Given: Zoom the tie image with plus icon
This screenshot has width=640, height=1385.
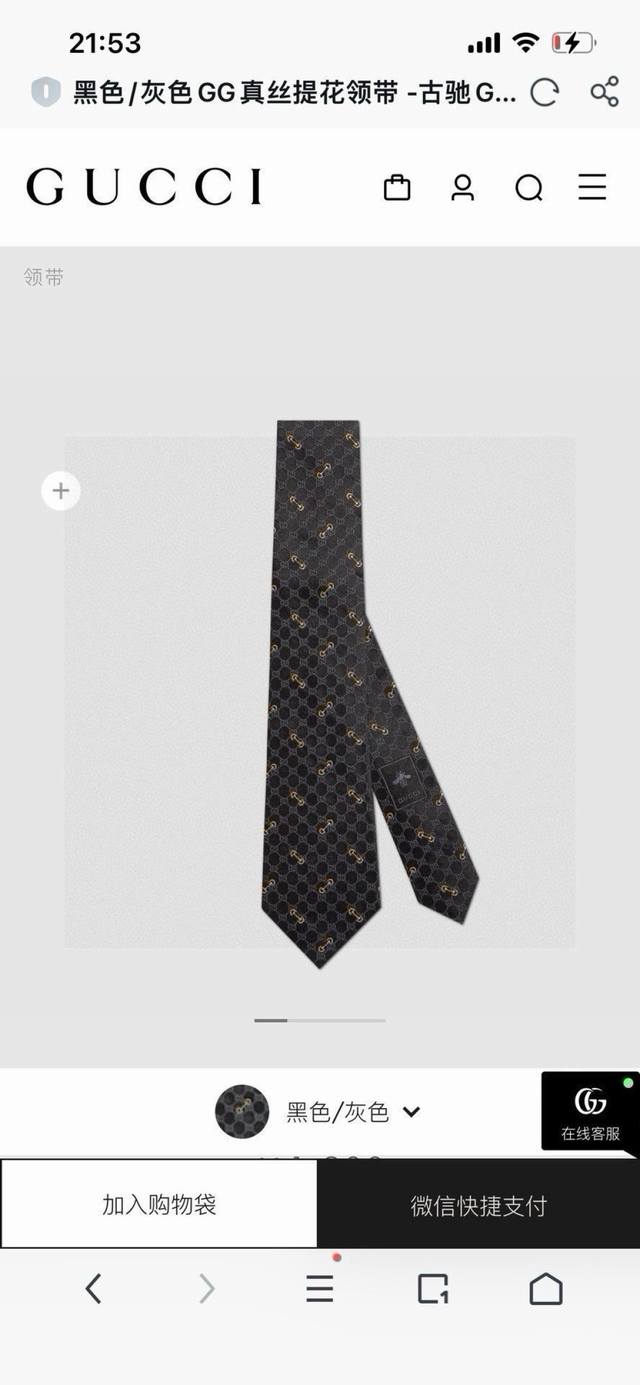Looking at the screenshot, I should pos(61,491).
